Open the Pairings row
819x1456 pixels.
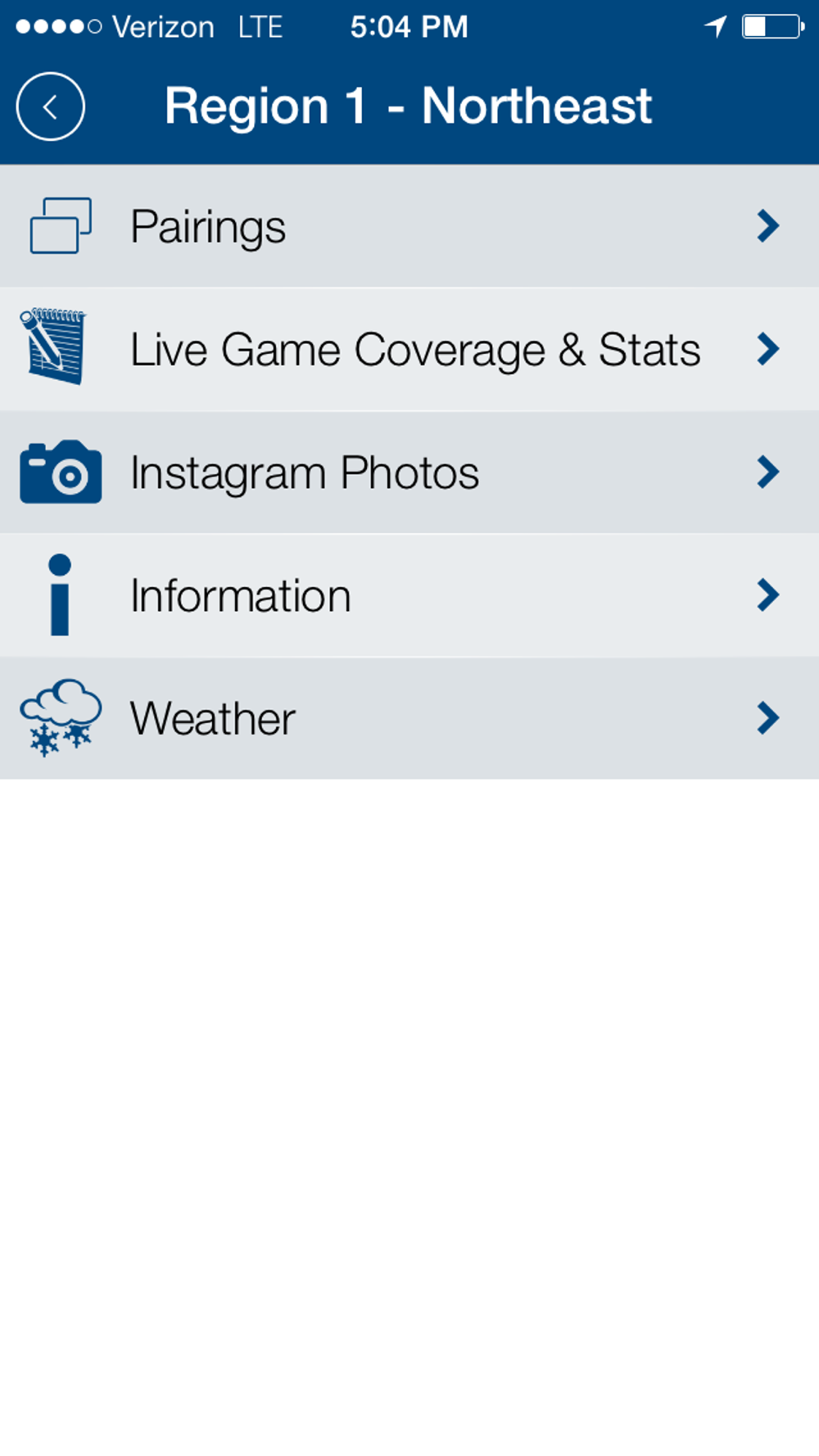[x=409, y=226]
